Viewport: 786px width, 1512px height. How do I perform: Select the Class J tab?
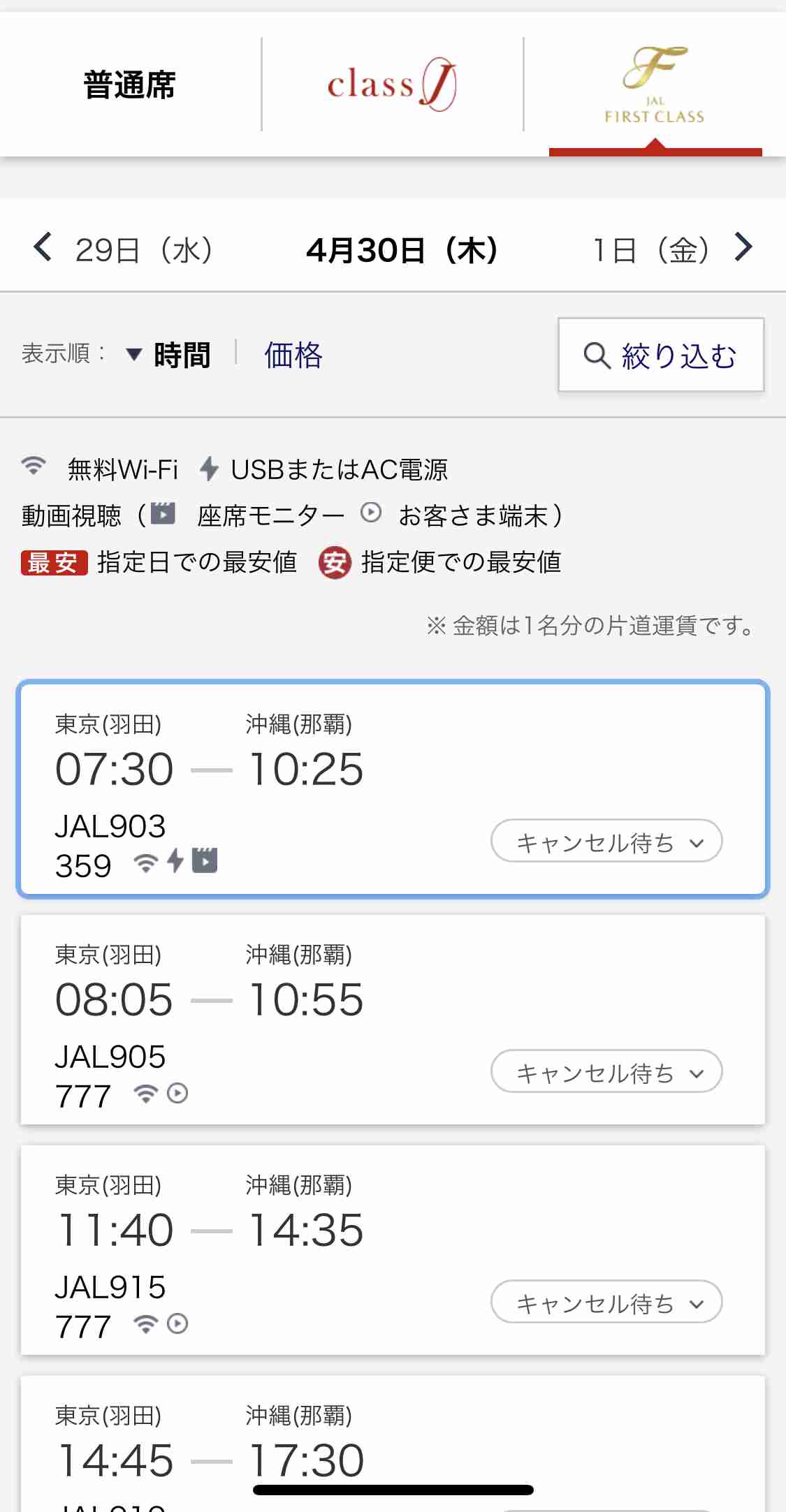(393, 85)
